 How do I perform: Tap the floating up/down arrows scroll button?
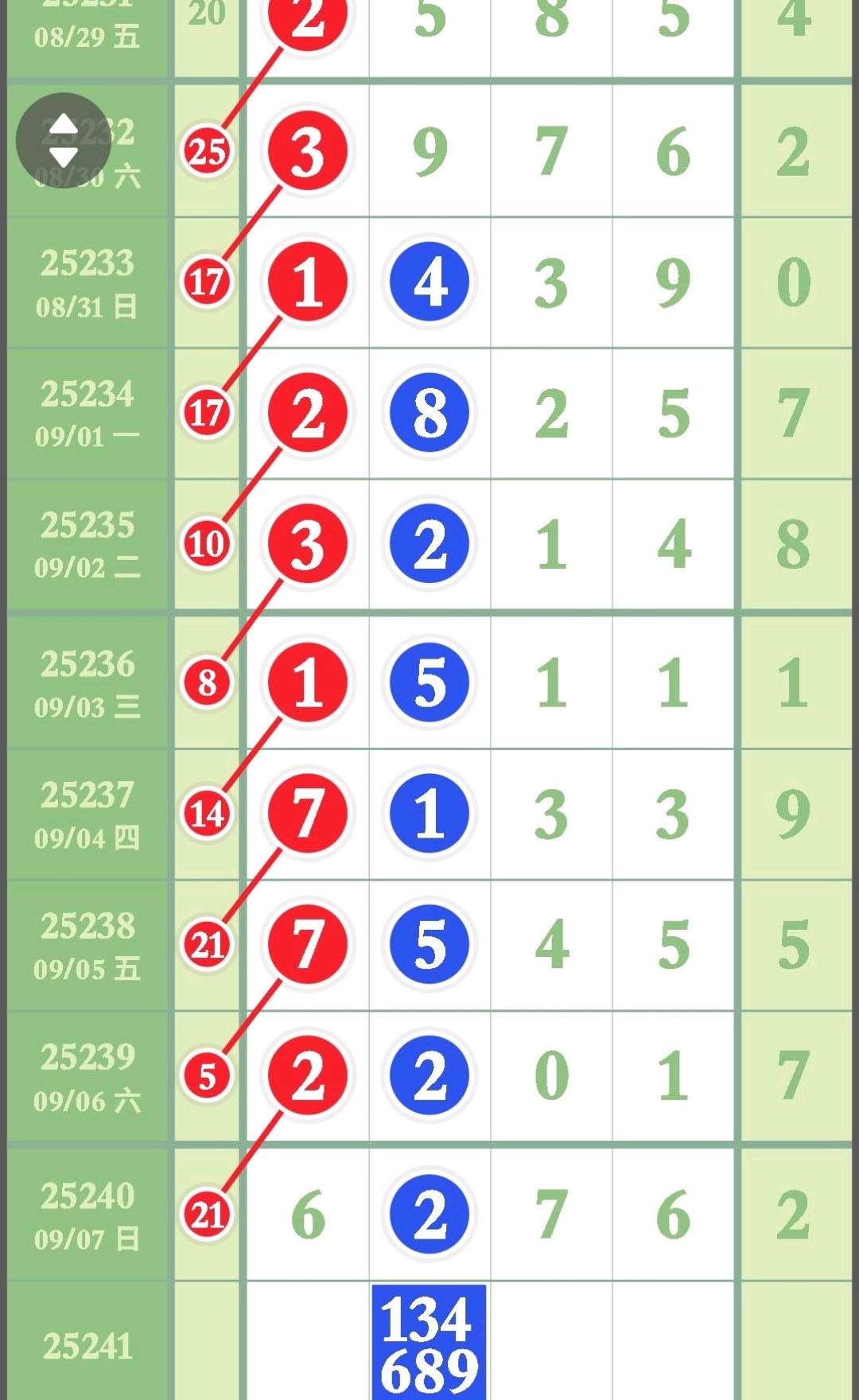pyautogui.click(x=64, y=141)
